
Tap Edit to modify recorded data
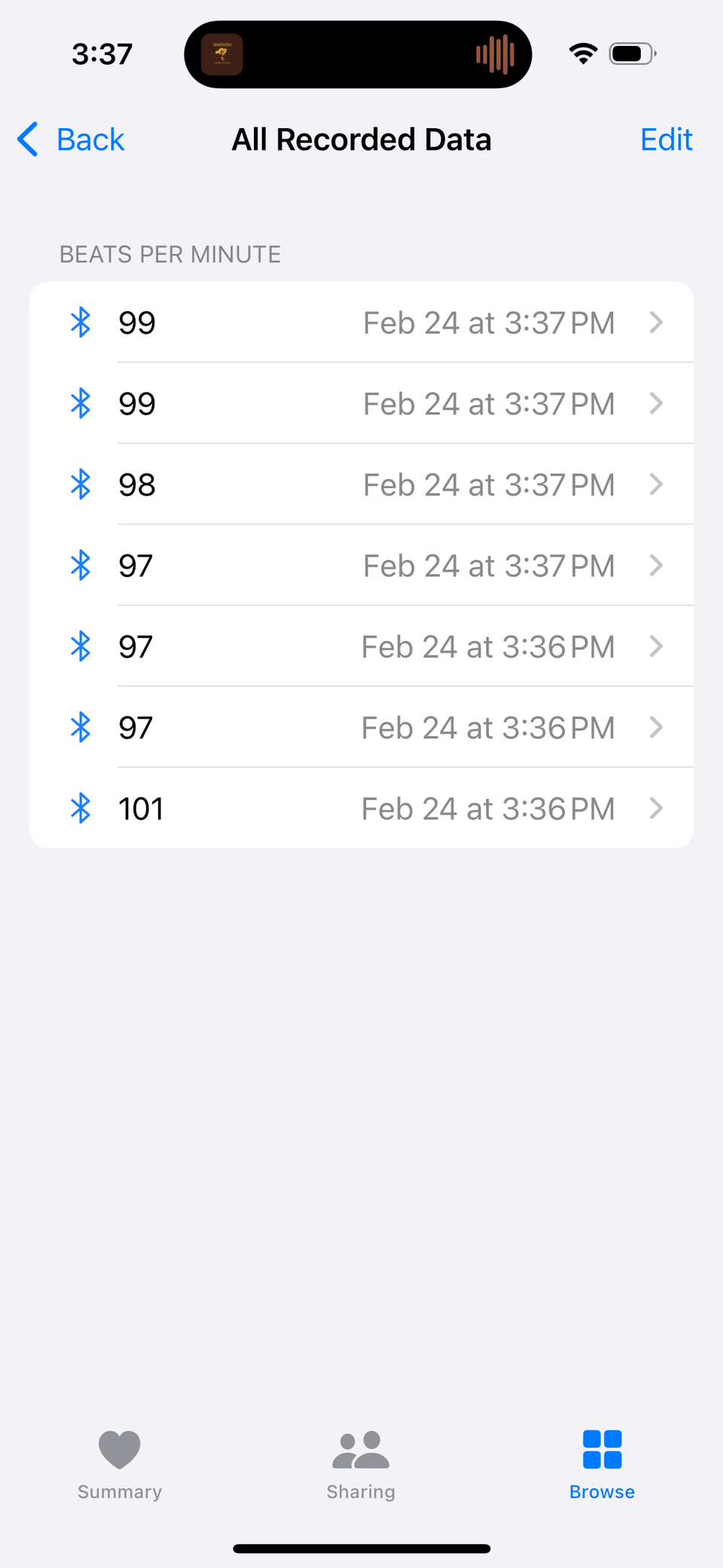click(666, 139)
